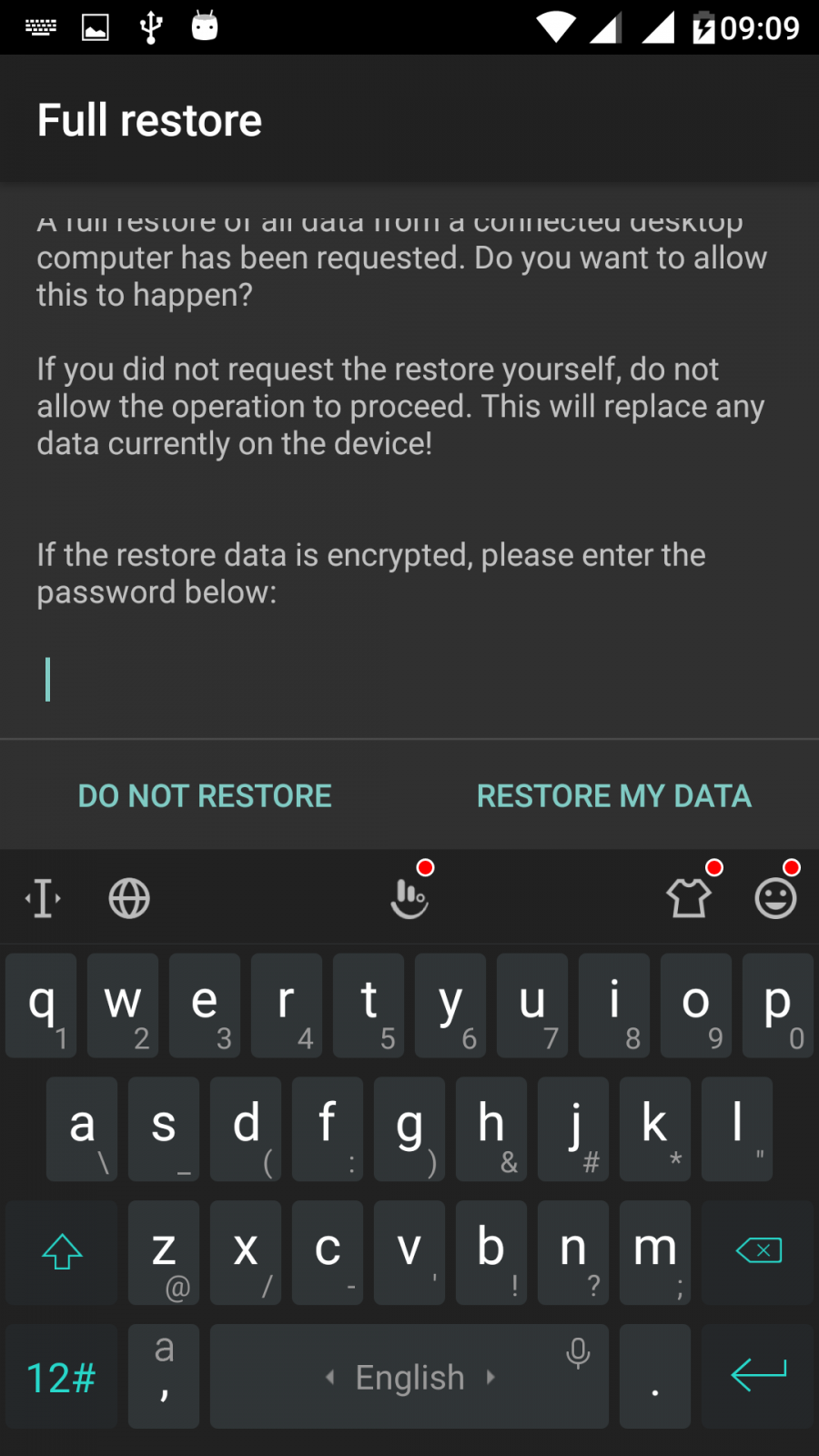Switch to 12# symbols keyboard
The height and width of the screenshot is (1456, 819).
point(61,1378)
